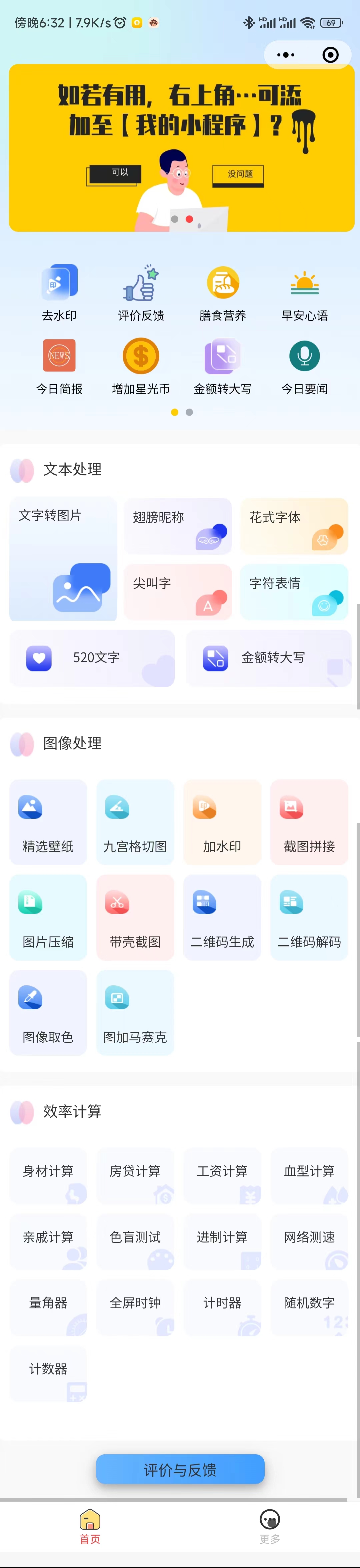Start 网络测速 test
The image size is (360, 1568).
click(309, 1242)
